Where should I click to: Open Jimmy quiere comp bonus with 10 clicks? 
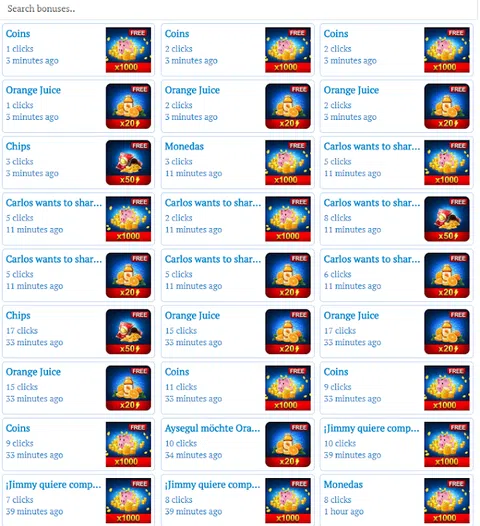pos(396,444)
